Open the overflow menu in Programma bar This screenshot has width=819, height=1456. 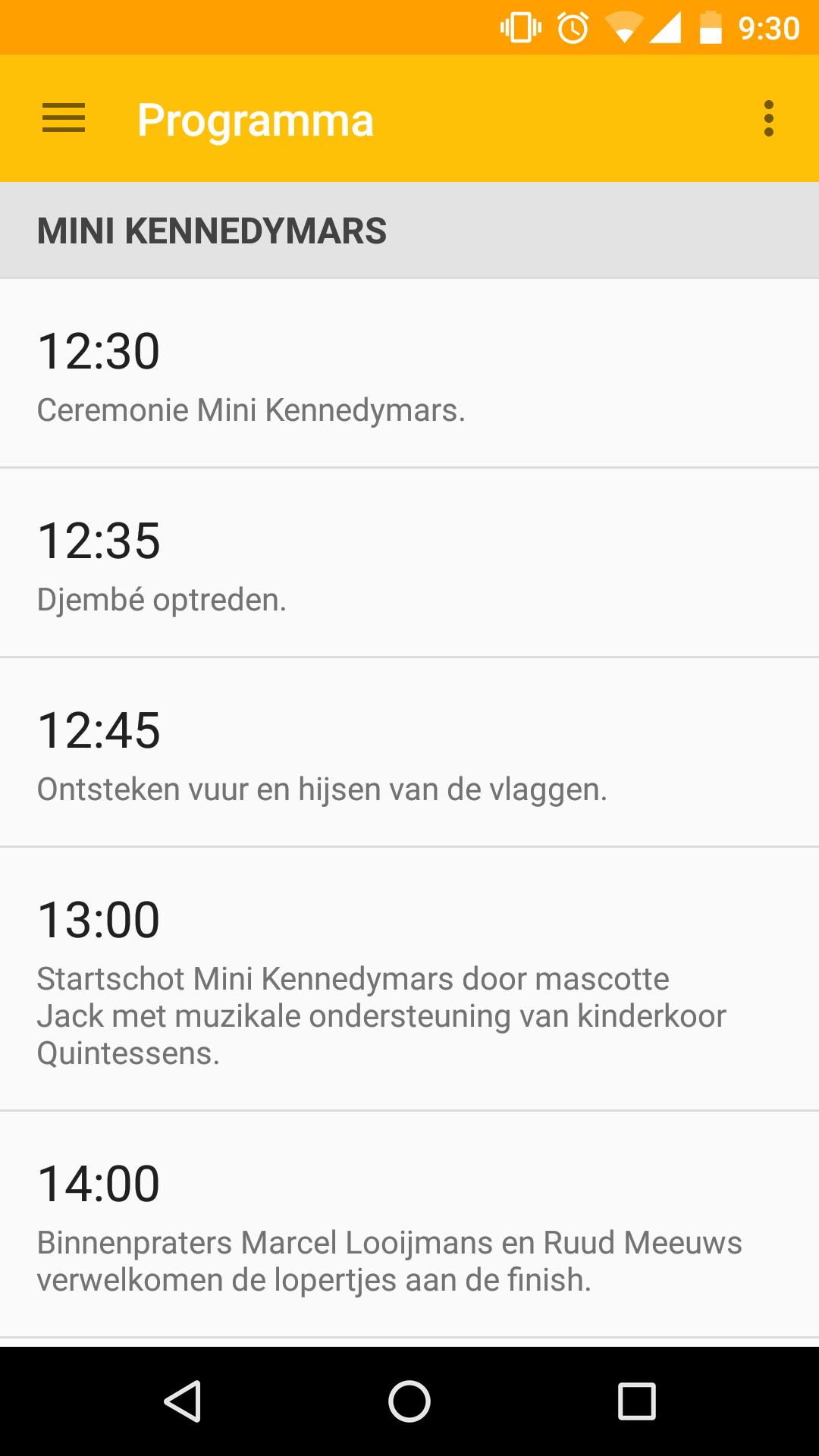click(x=768, y=119)
